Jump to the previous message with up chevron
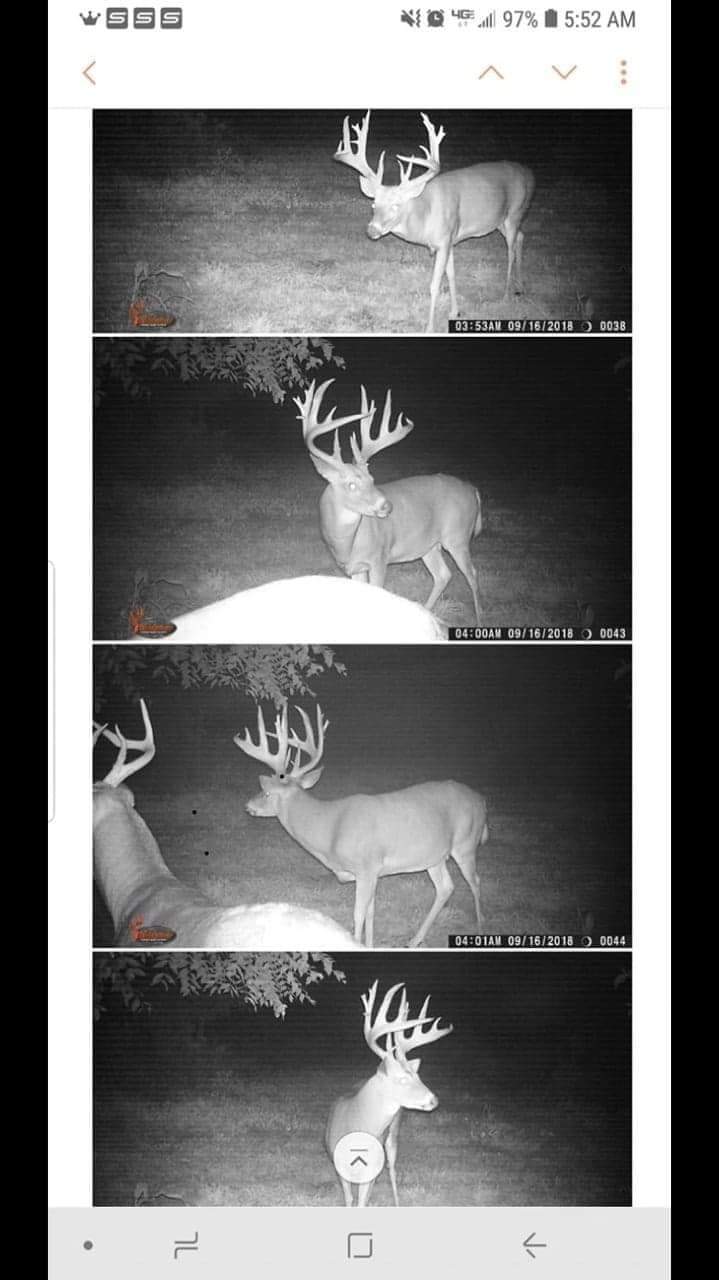The image size is (719, 1280). pyautogui.click(x=490, y=73)
